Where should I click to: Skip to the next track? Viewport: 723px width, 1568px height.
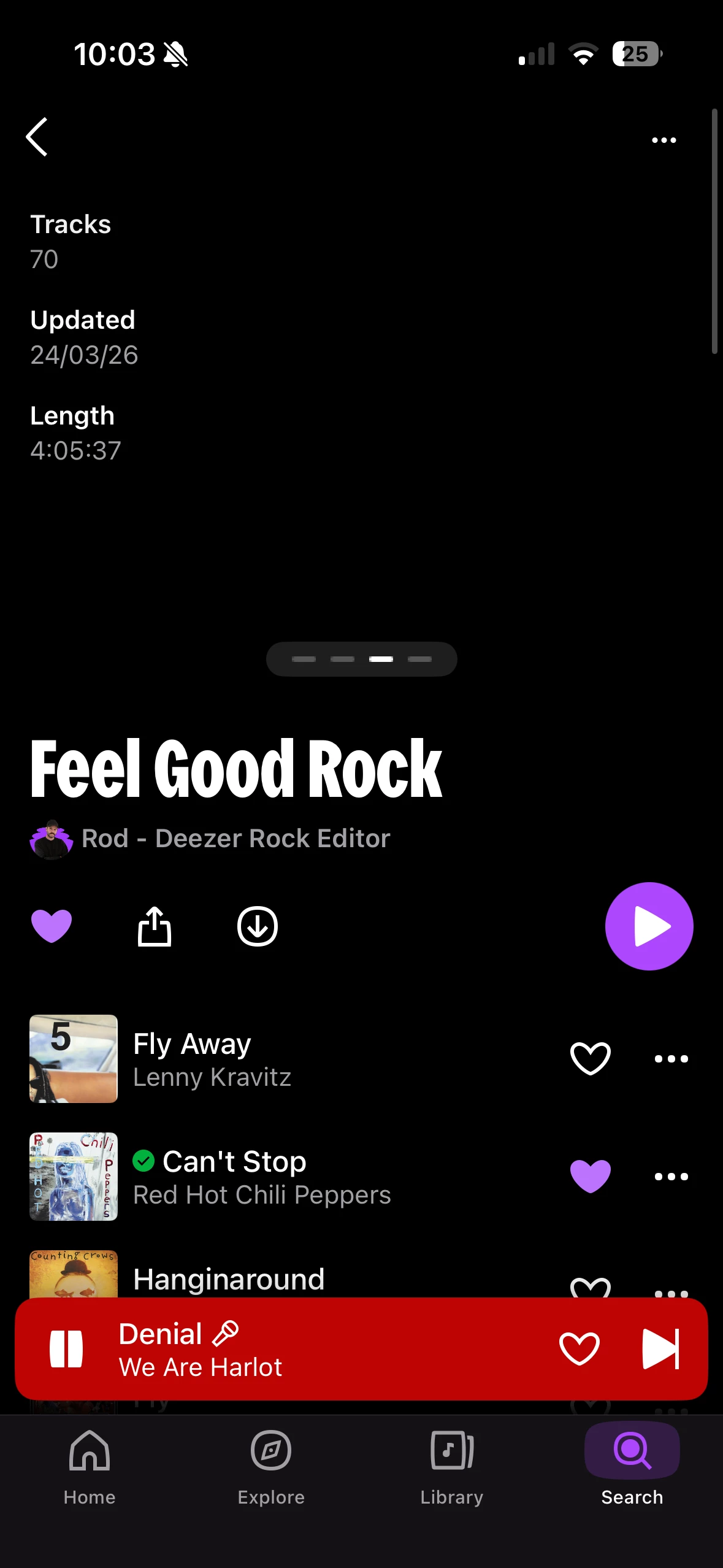tap(660, 1348)
